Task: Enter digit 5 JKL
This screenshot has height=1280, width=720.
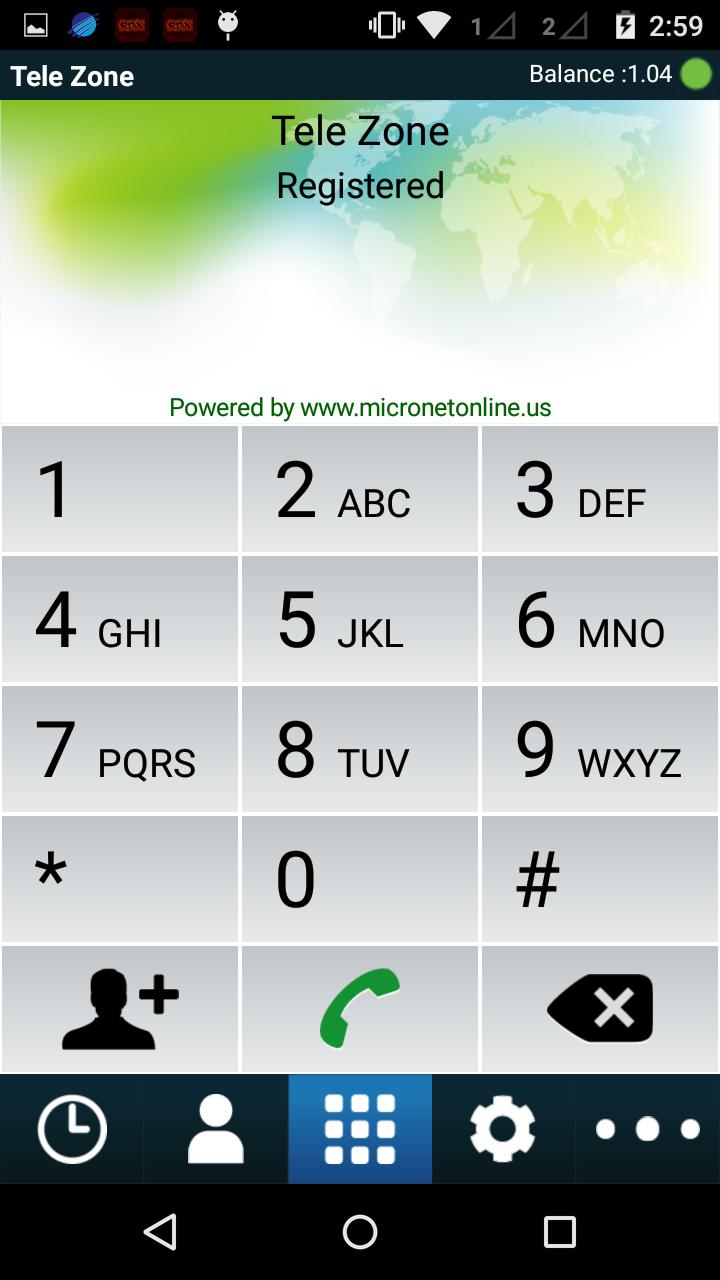Action: pos(360,620)
